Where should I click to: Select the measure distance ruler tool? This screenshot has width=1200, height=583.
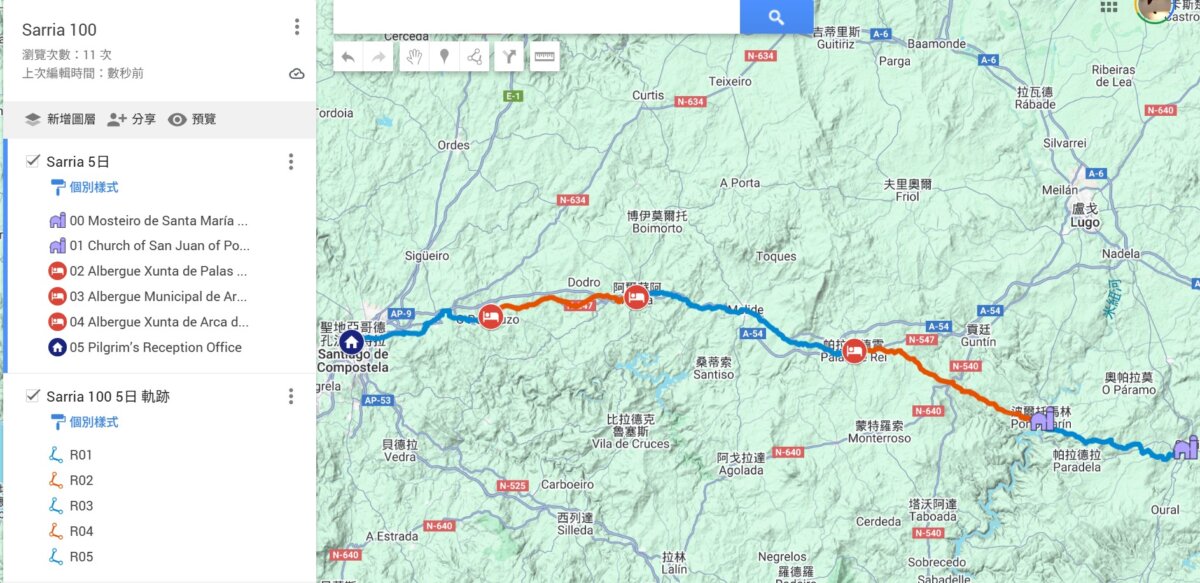[x=544, y=57]
